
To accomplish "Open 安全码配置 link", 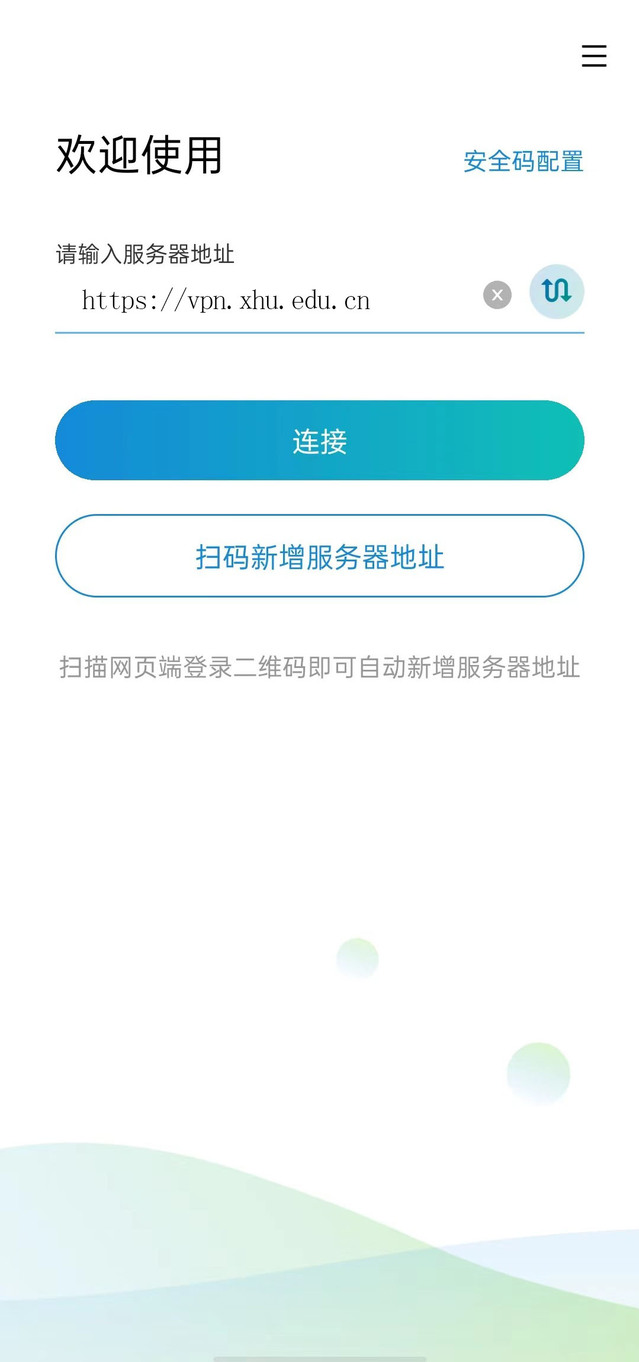I will point(523,161).
